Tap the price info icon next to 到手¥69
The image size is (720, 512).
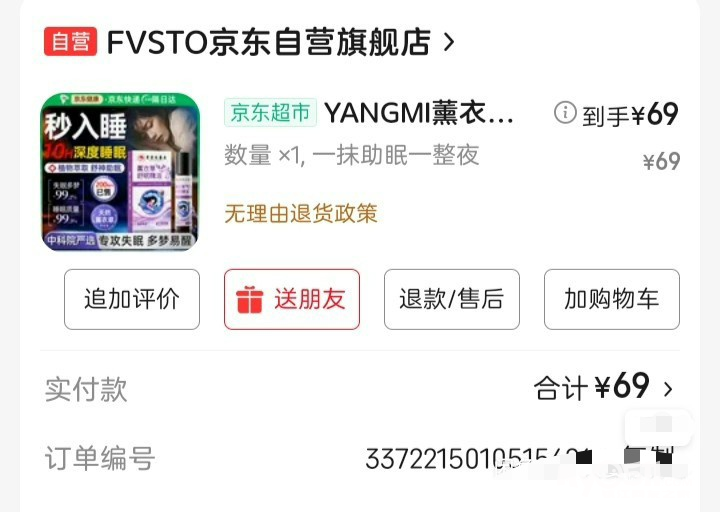tap(565, 113)
